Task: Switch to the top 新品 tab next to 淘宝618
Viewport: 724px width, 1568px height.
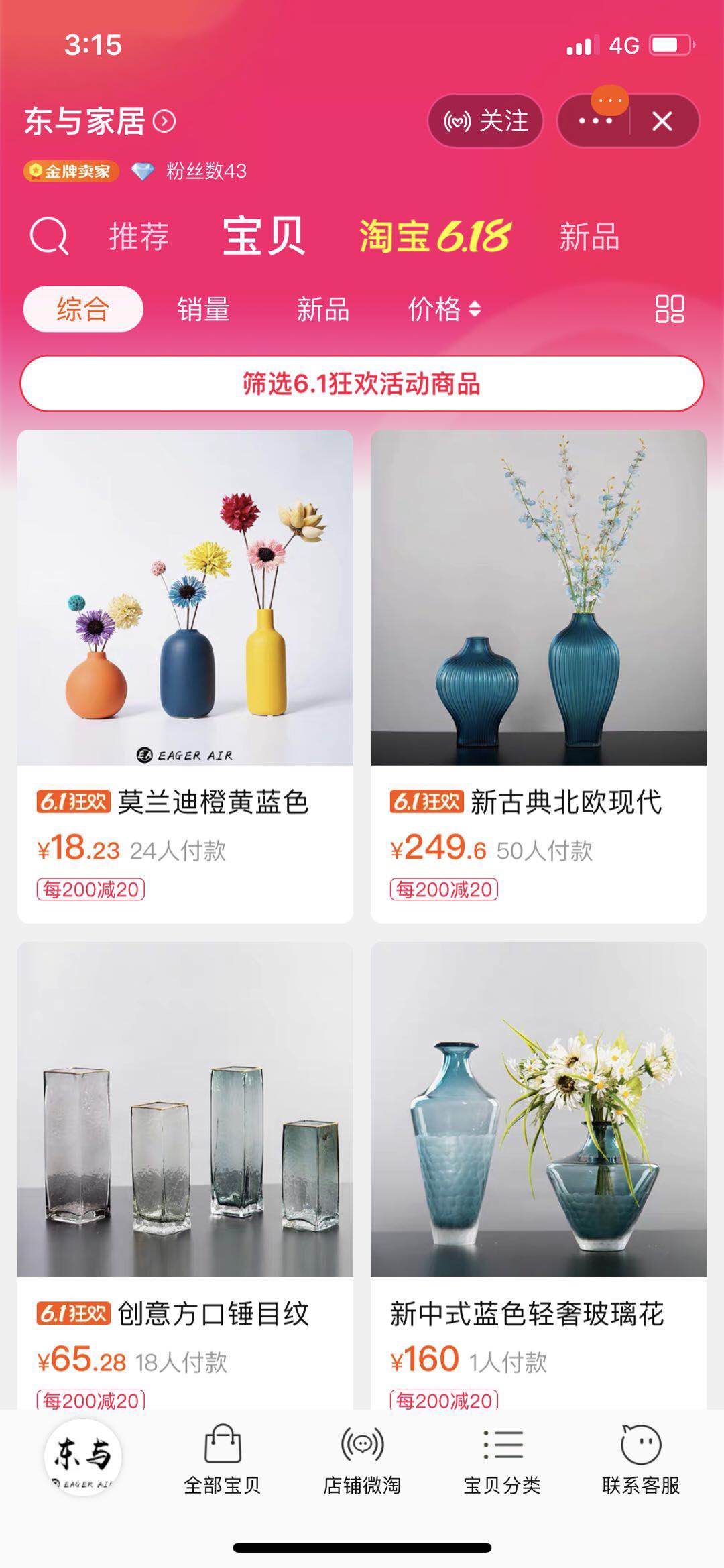Action: (x=589, y=237)
